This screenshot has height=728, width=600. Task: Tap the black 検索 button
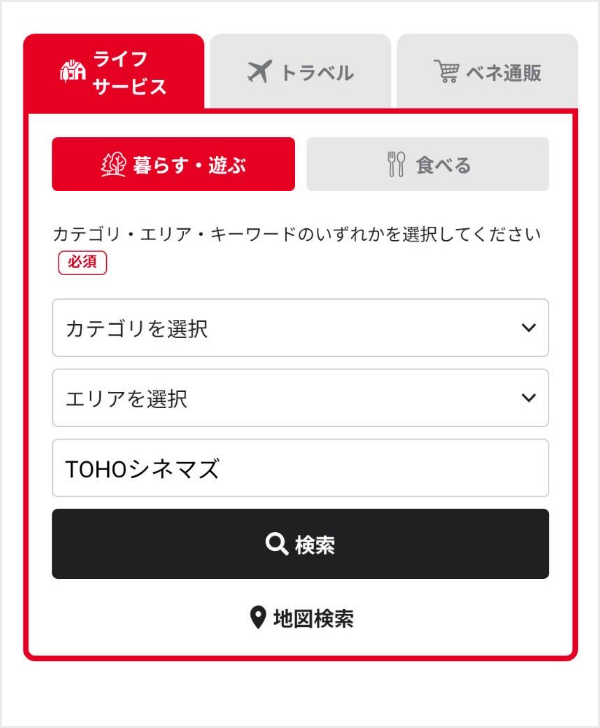pyautogui.click(x=300, y=544)
